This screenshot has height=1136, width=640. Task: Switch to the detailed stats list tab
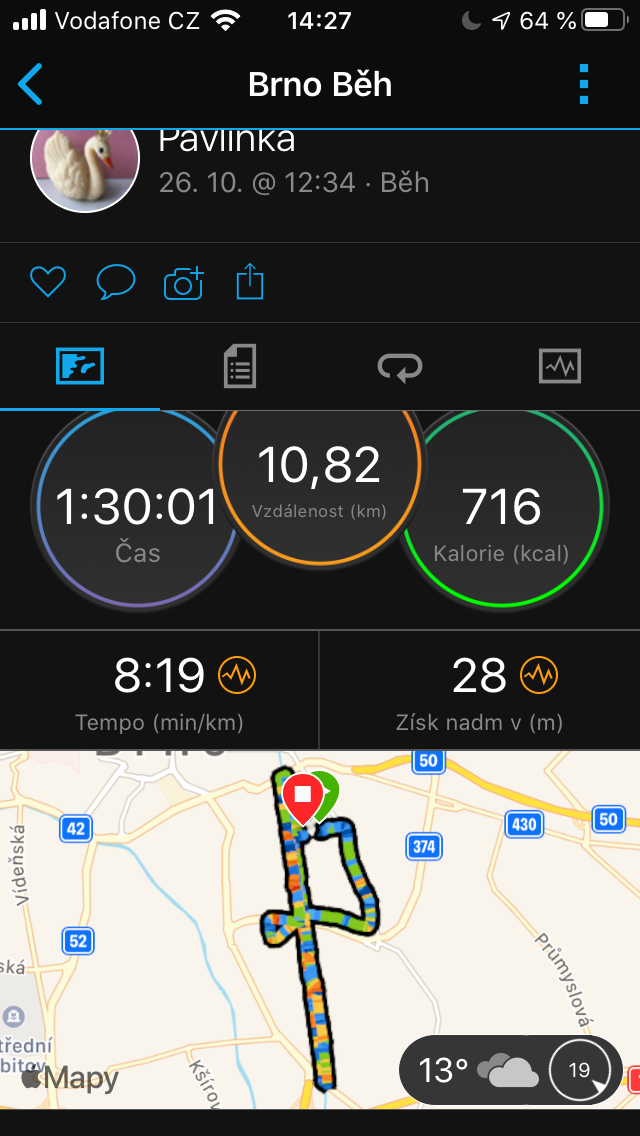240,367
